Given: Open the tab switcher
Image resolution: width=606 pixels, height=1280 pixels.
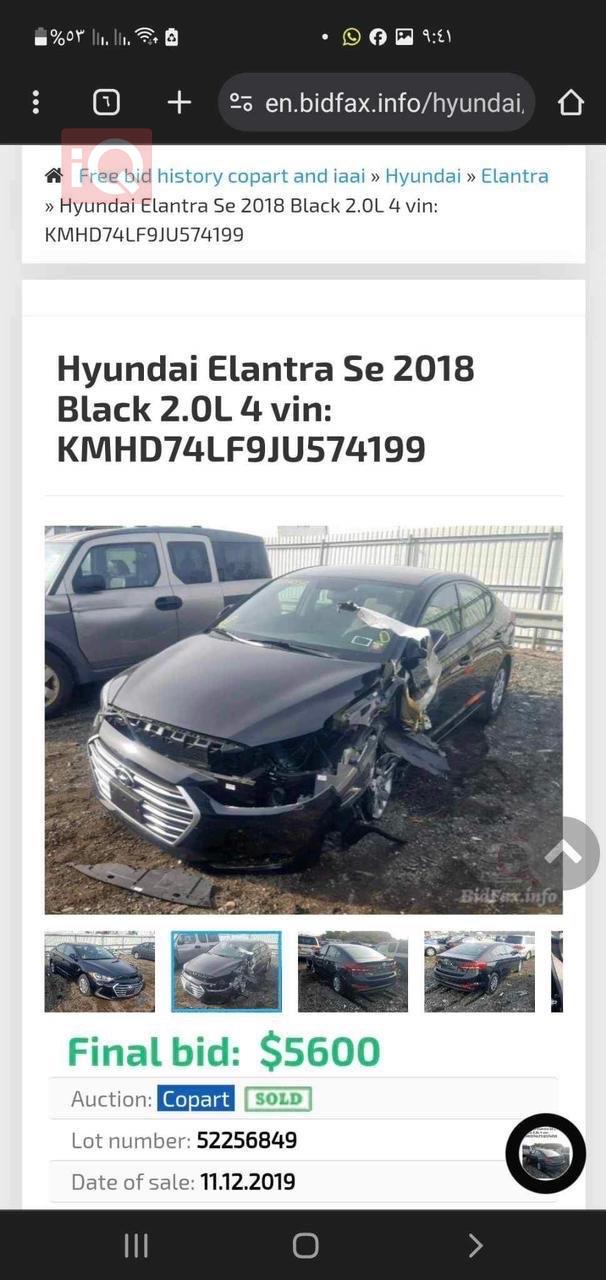Looking at the screenshot, I should point(106,102).
